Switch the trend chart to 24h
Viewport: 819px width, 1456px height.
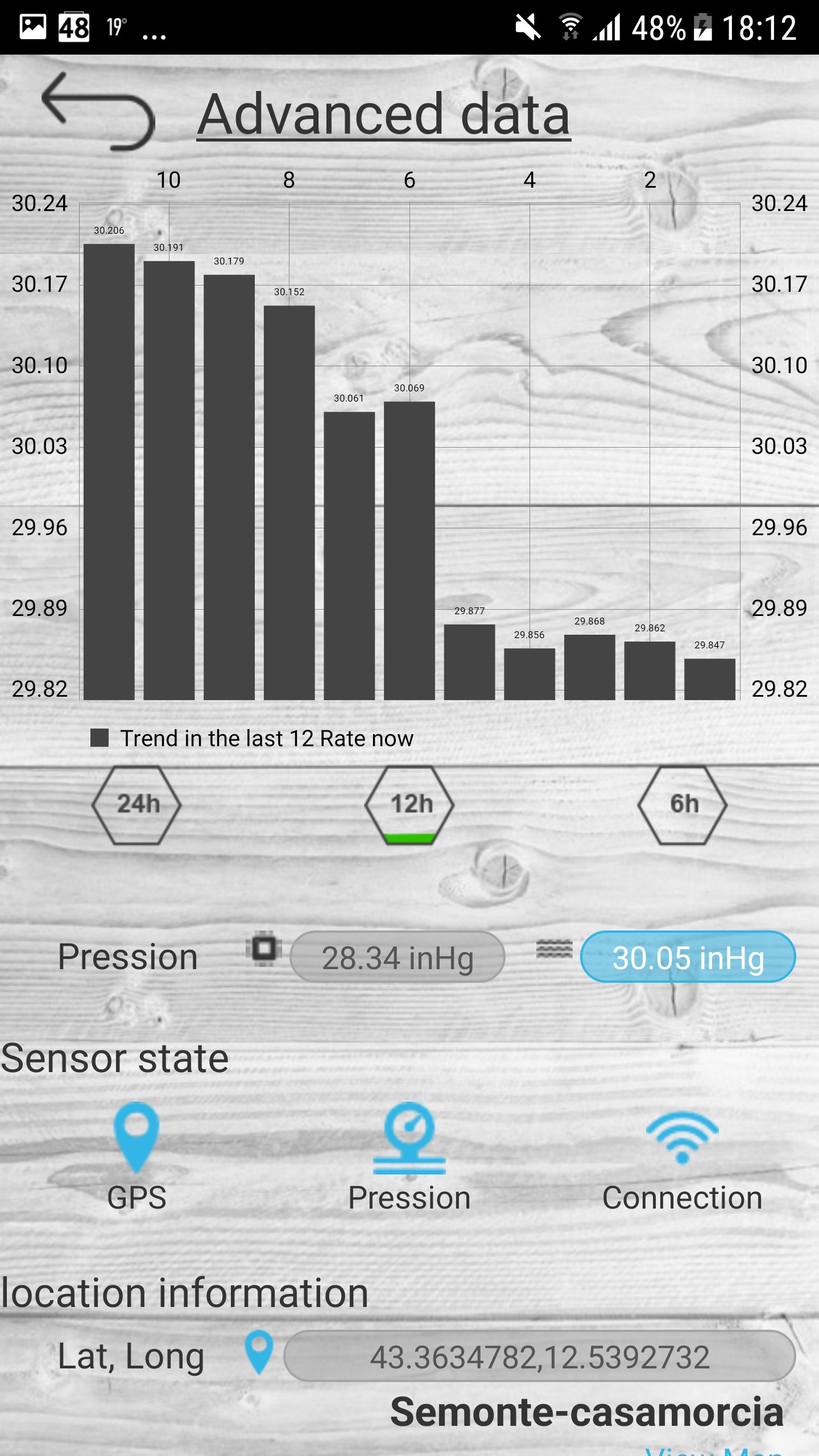[x=136, y=804]
